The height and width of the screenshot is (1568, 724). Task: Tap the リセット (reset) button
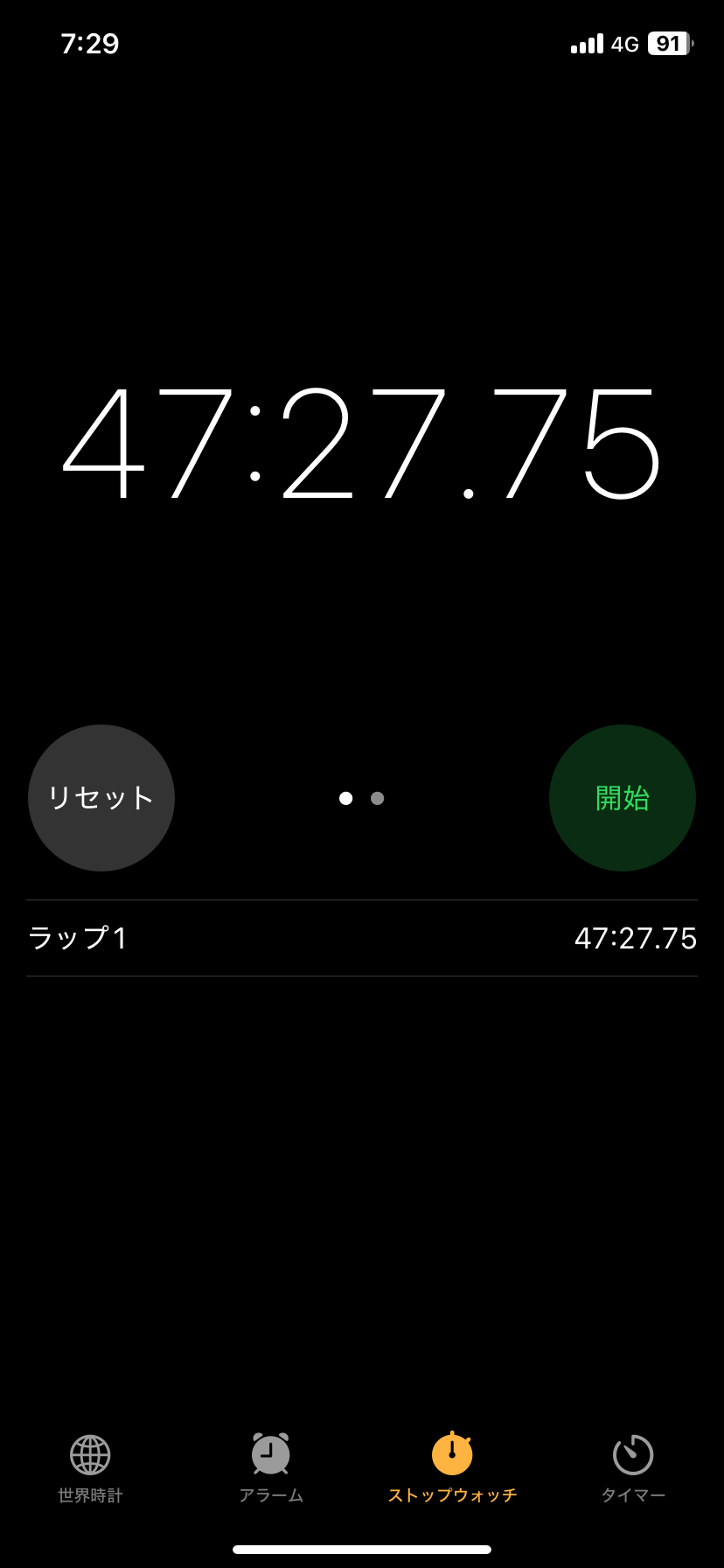coord(101,798)
